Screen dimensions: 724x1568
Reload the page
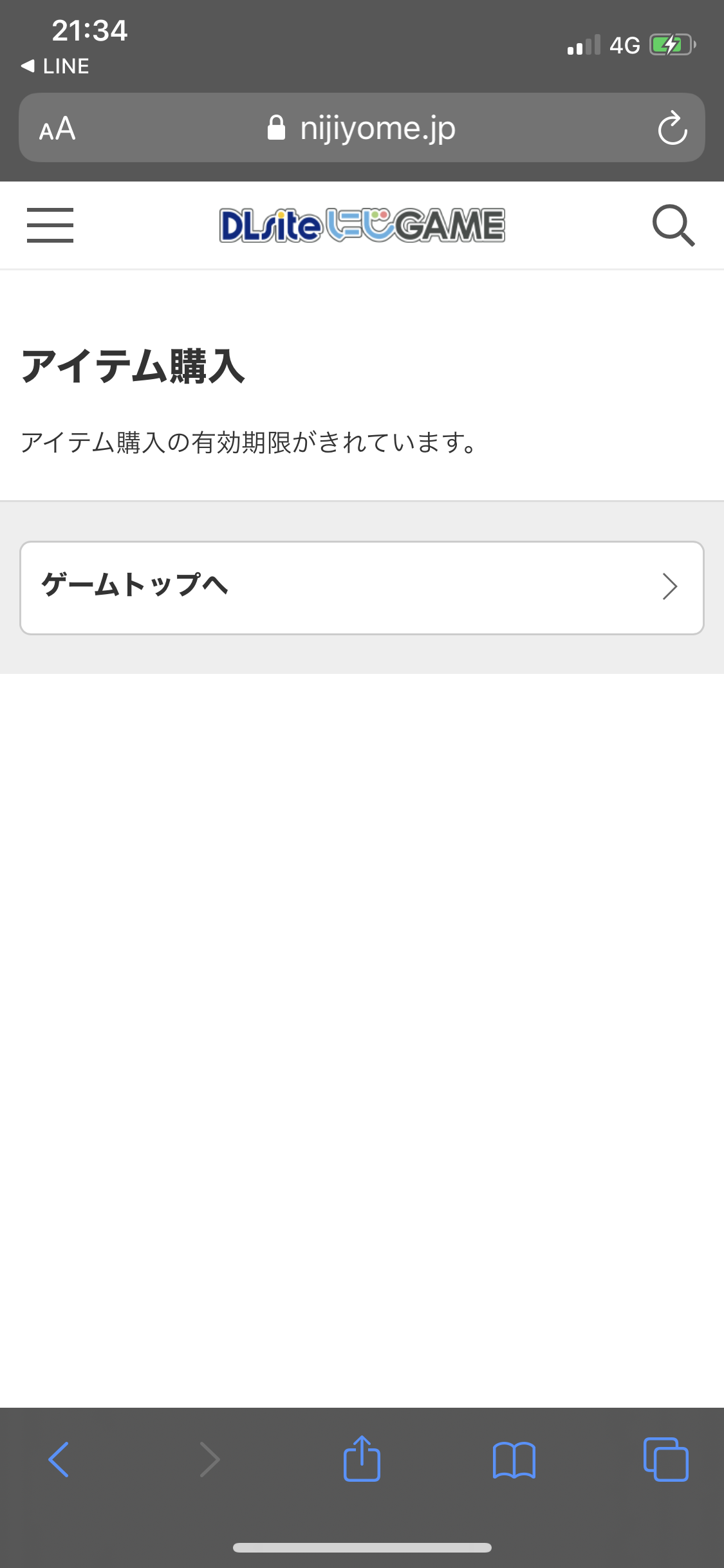coord(673,128)
